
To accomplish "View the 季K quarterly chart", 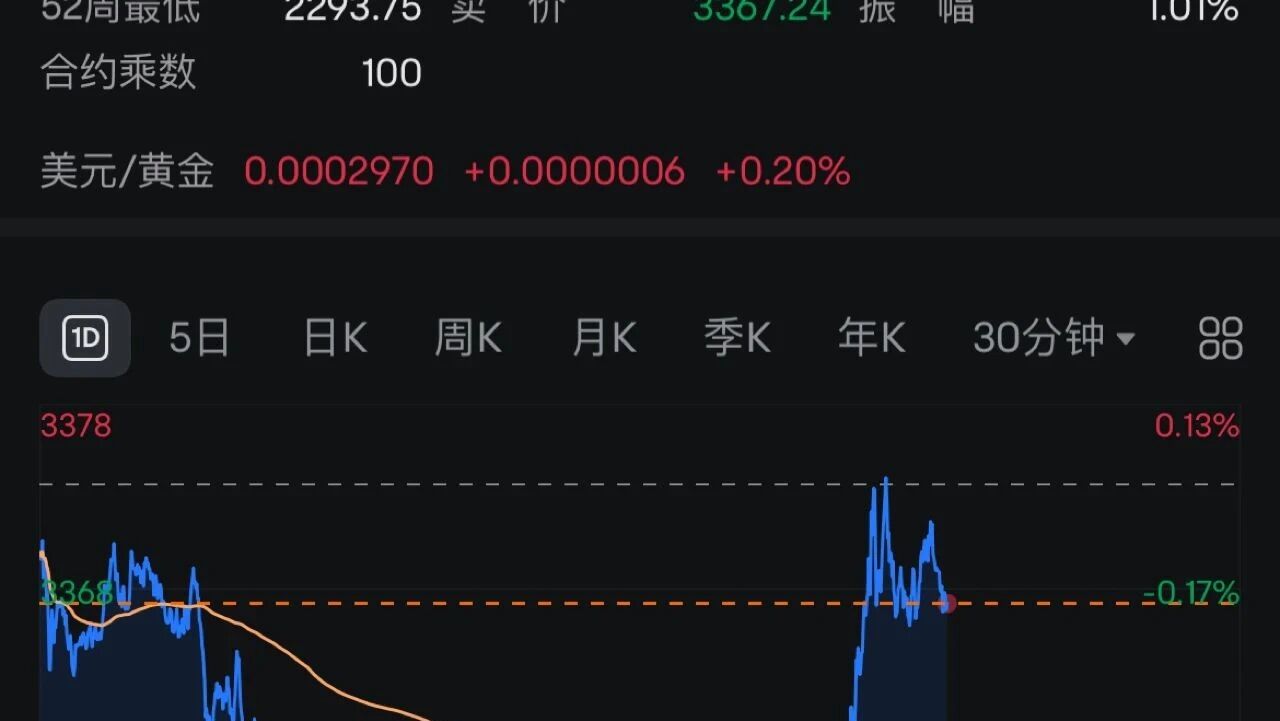I will [737, 338].
